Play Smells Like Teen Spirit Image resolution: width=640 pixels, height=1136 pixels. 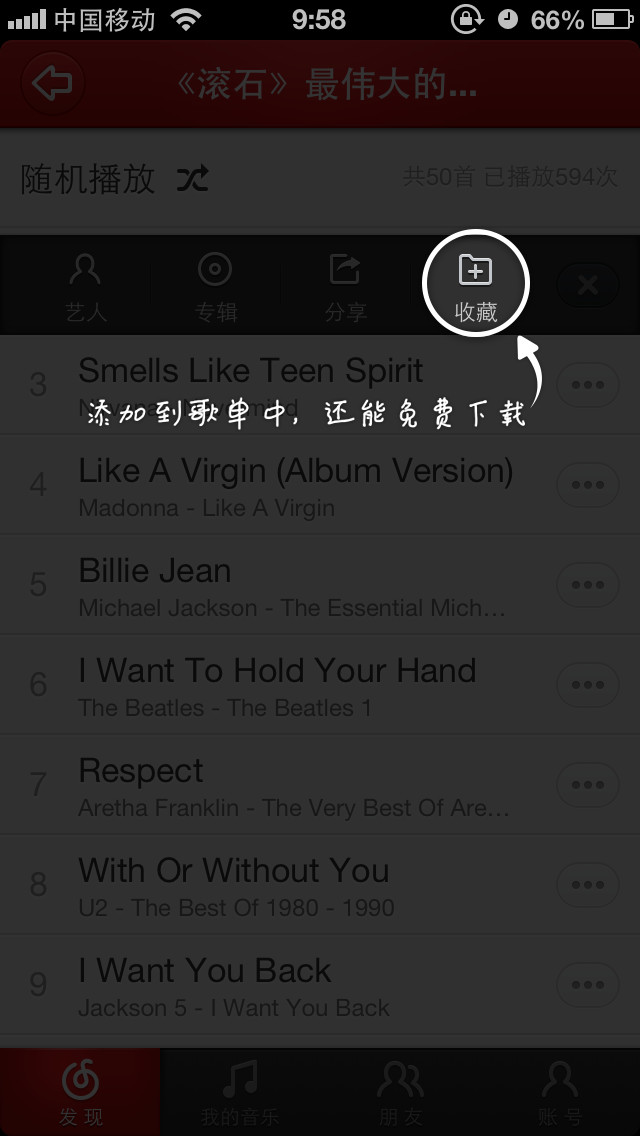[250, 372]
